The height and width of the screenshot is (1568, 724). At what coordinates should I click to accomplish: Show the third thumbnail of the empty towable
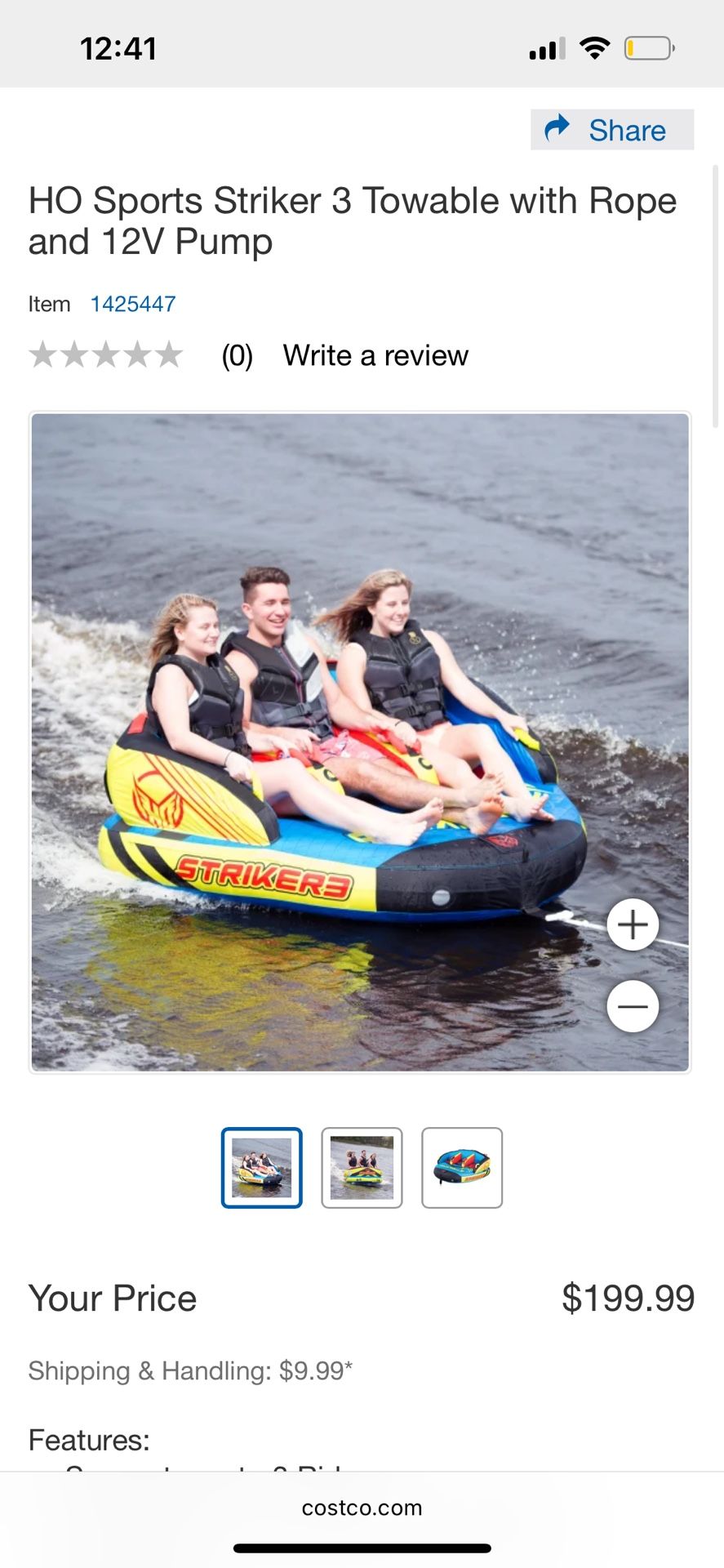click(462, 1168)
